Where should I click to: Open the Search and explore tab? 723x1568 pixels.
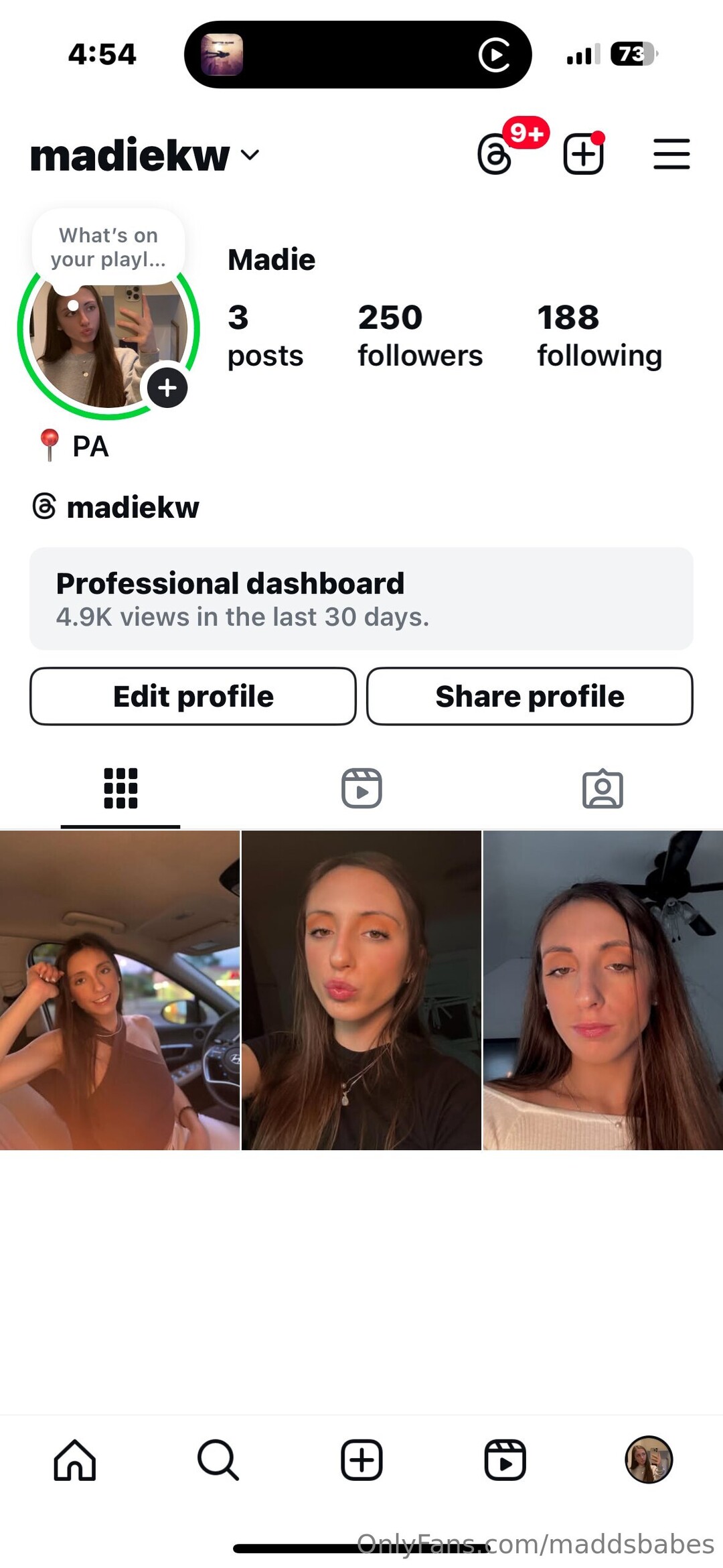(x=218, y=1459)
